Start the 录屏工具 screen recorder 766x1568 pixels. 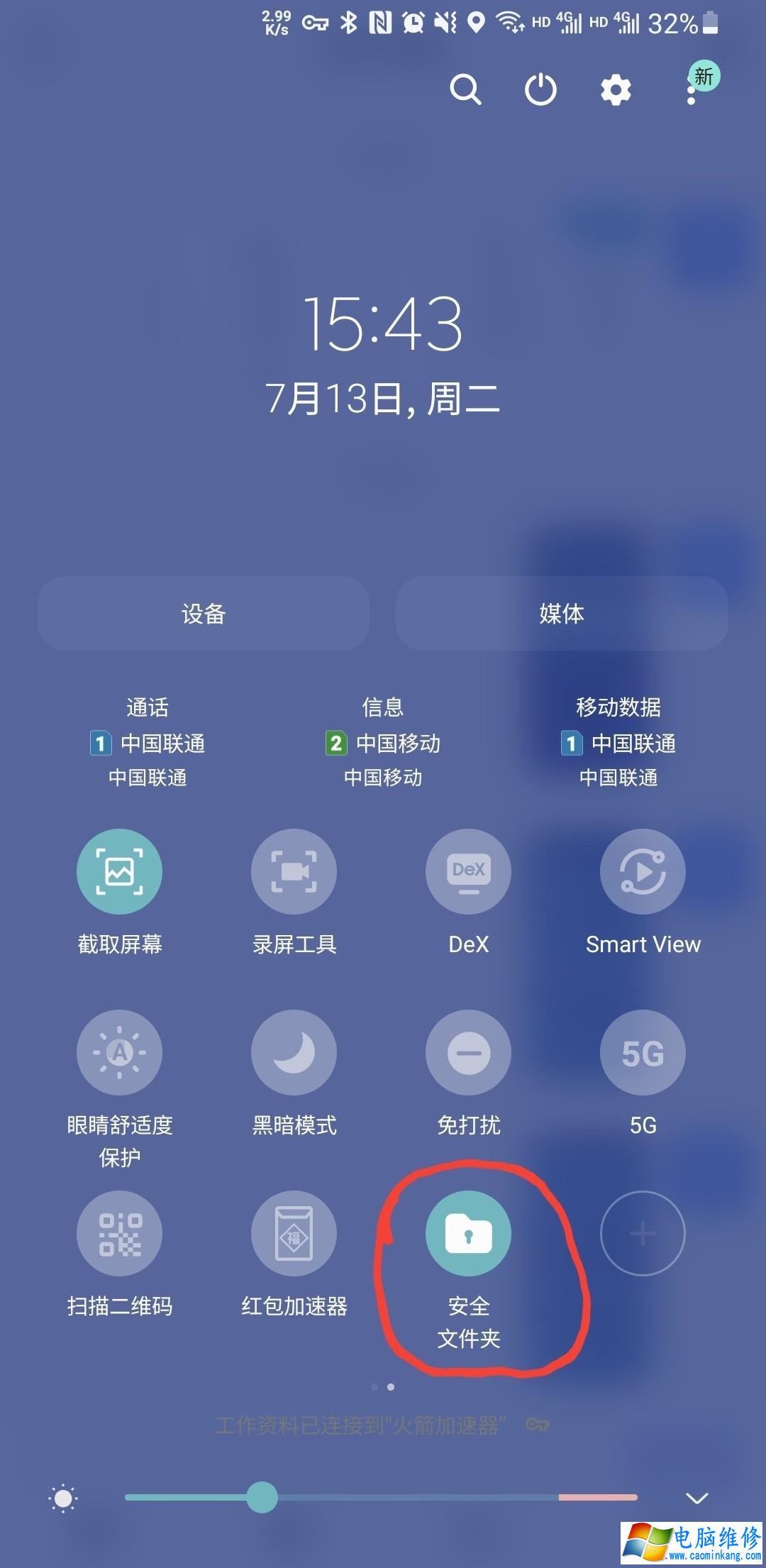[294, 871]
